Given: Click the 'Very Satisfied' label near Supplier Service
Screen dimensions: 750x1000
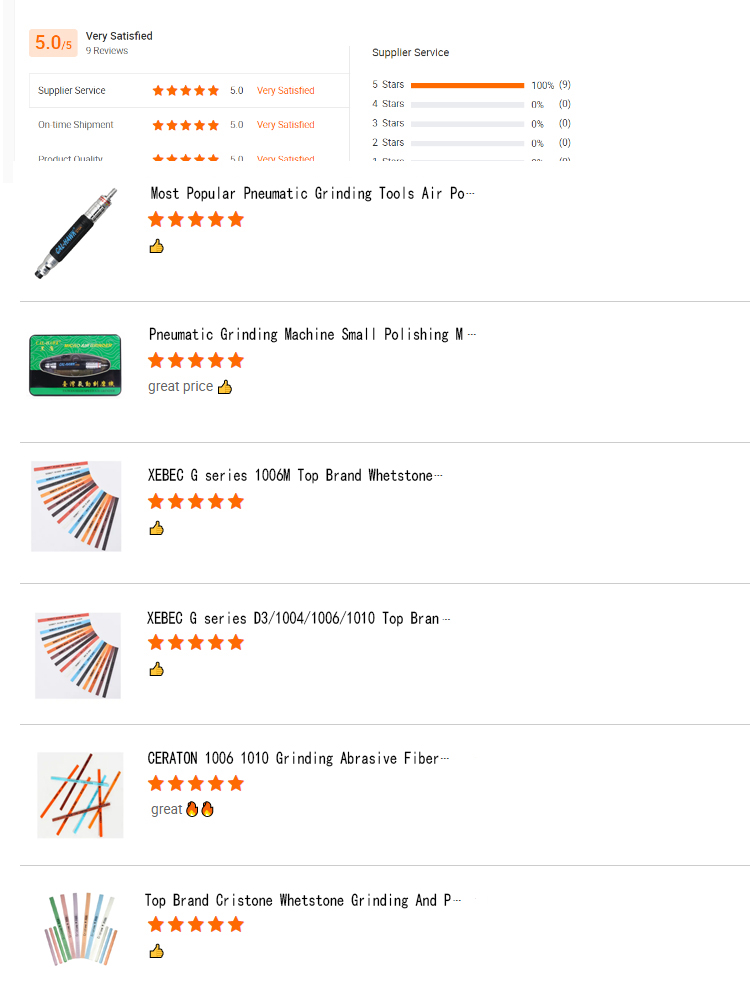Looking at the screenshot, I should [x=287, y=90].
